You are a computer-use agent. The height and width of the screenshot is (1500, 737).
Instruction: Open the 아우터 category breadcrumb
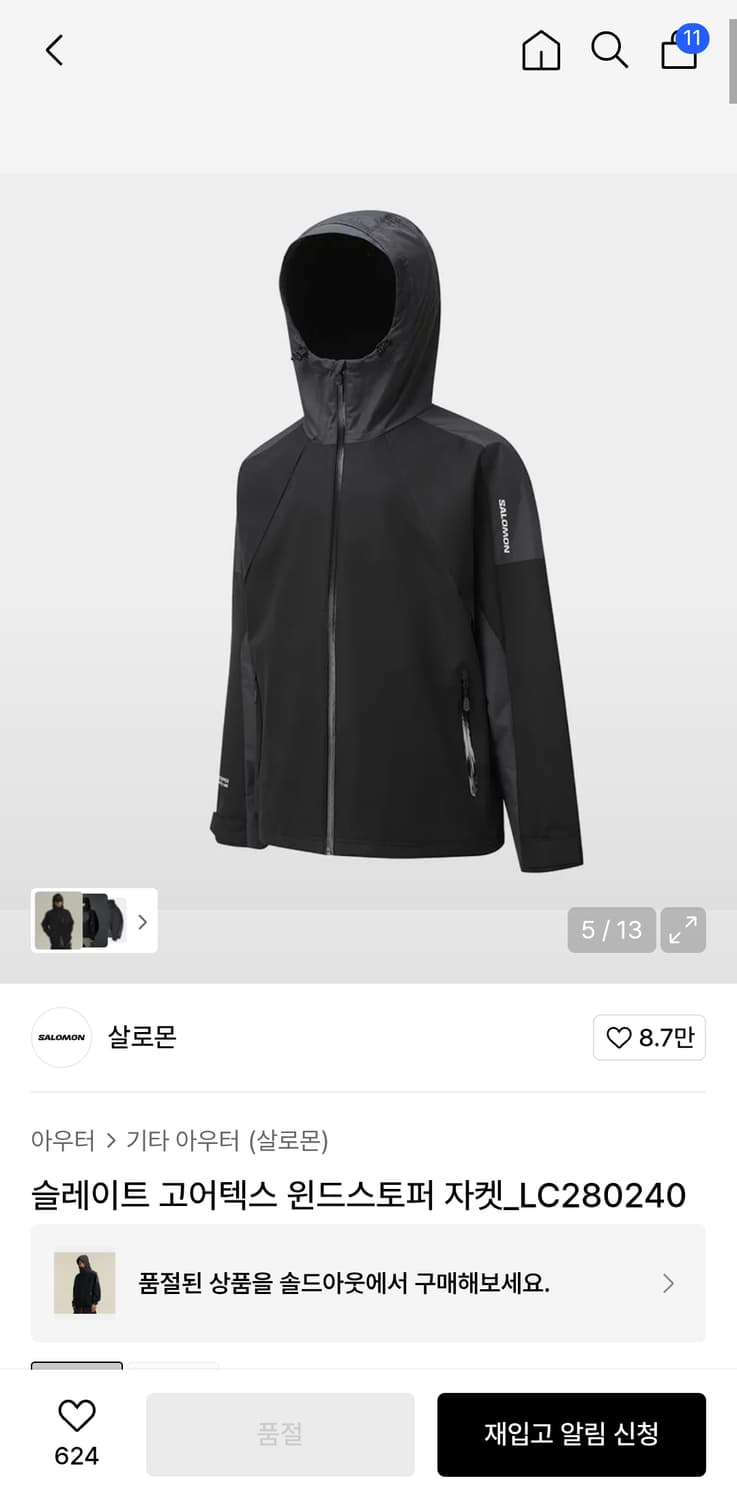[62, 1140]
